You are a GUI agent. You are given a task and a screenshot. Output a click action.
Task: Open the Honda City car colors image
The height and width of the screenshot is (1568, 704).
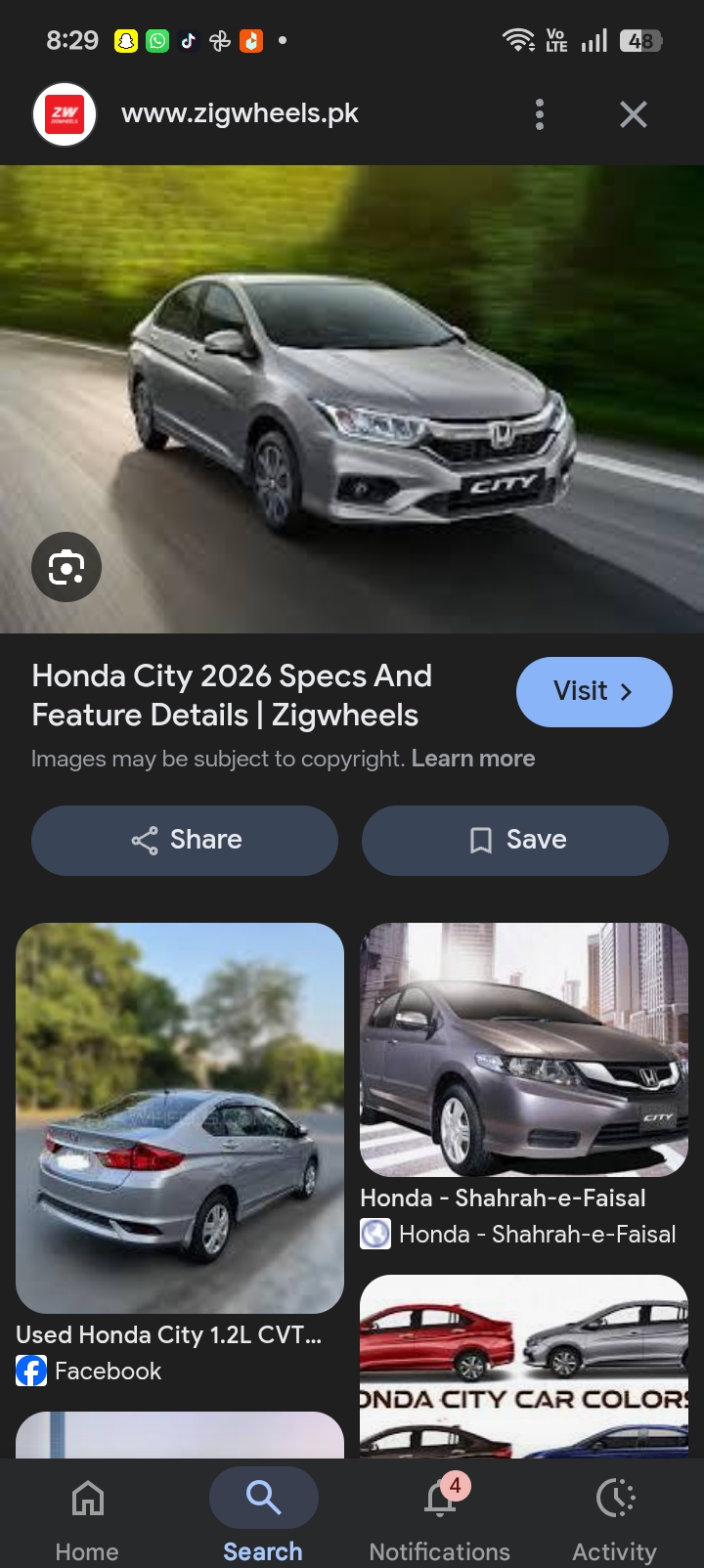point(524,1366)
